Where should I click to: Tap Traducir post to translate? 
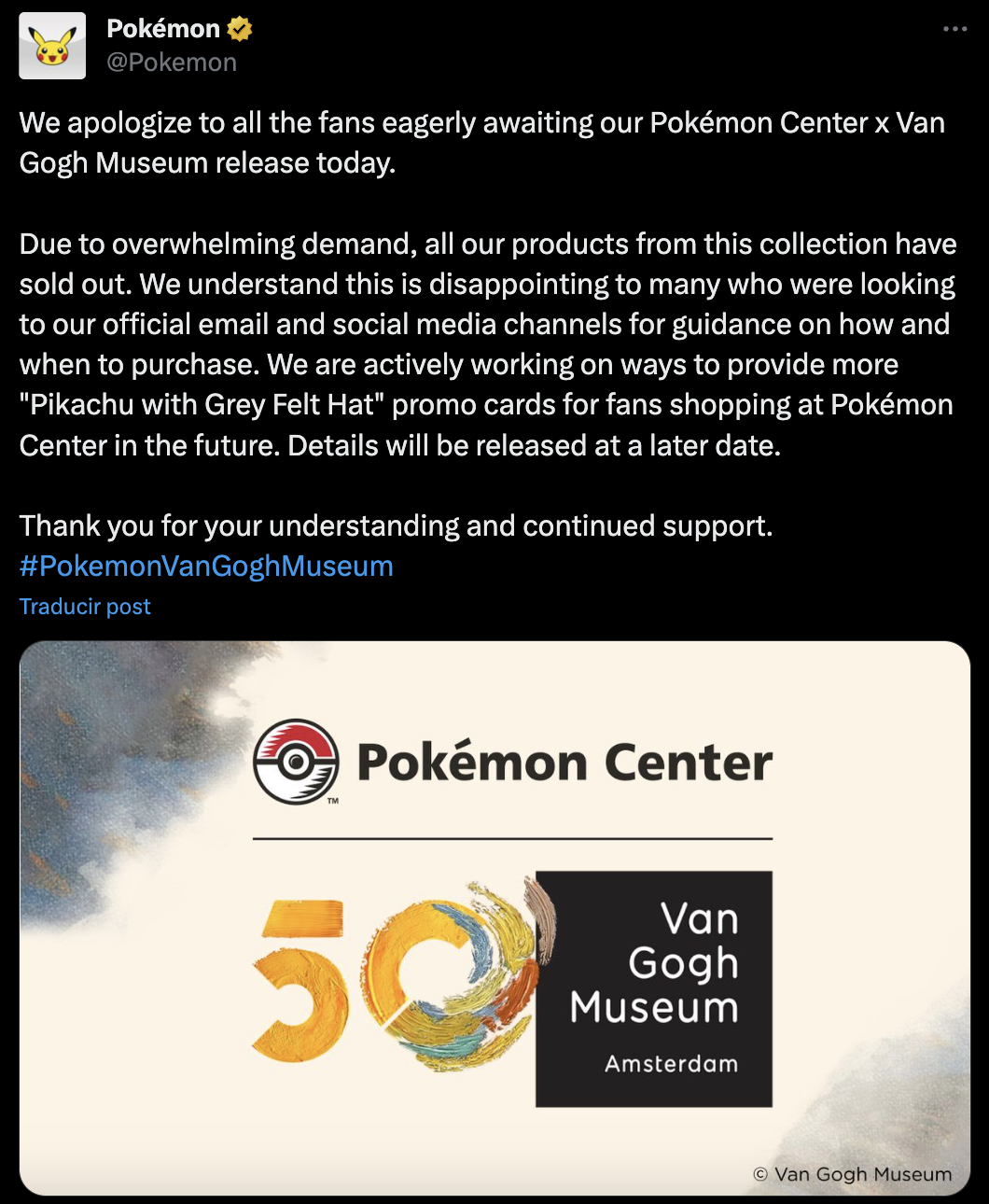point(85,607)
